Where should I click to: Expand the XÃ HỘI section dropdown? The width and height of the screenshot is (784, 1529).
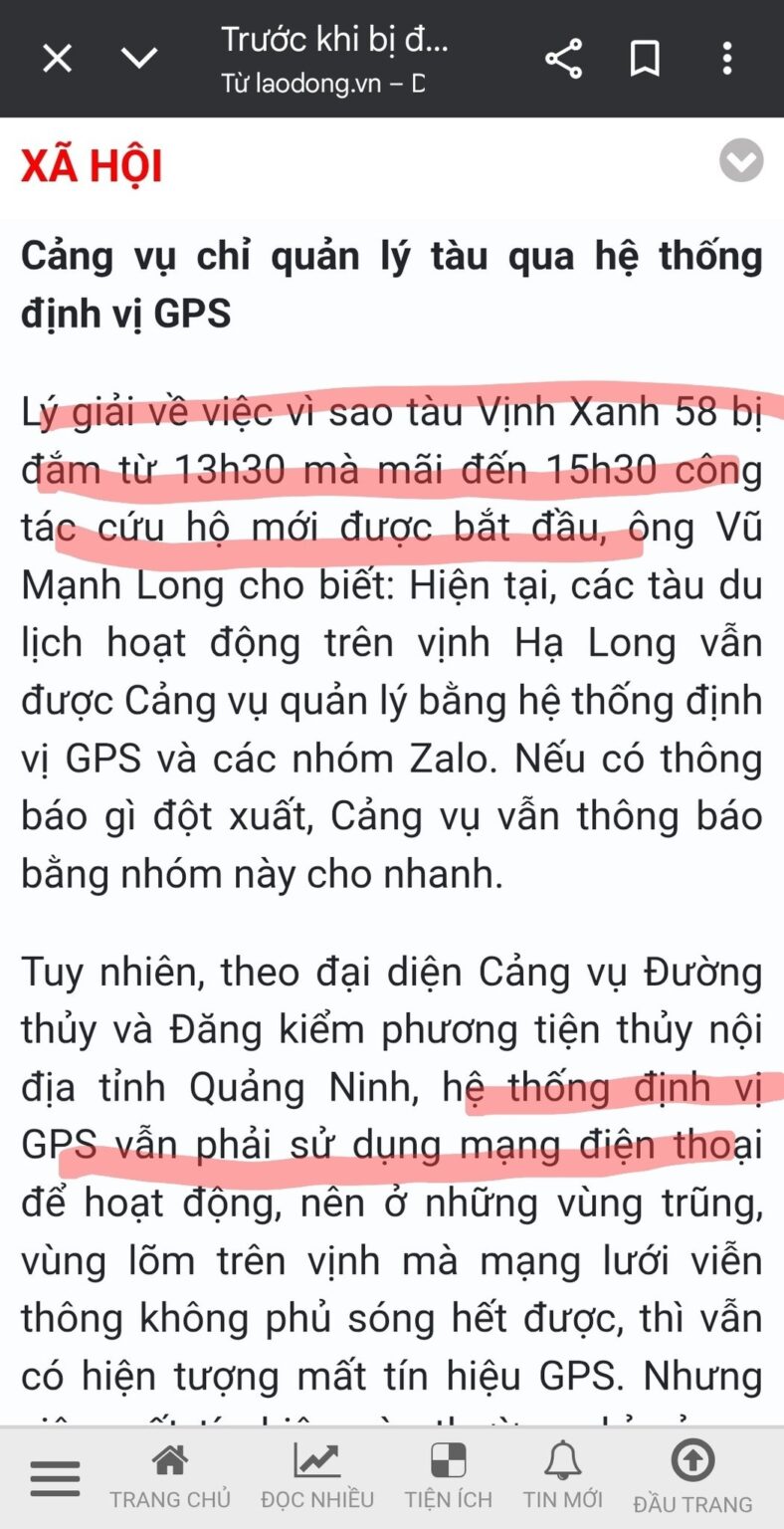741,161
